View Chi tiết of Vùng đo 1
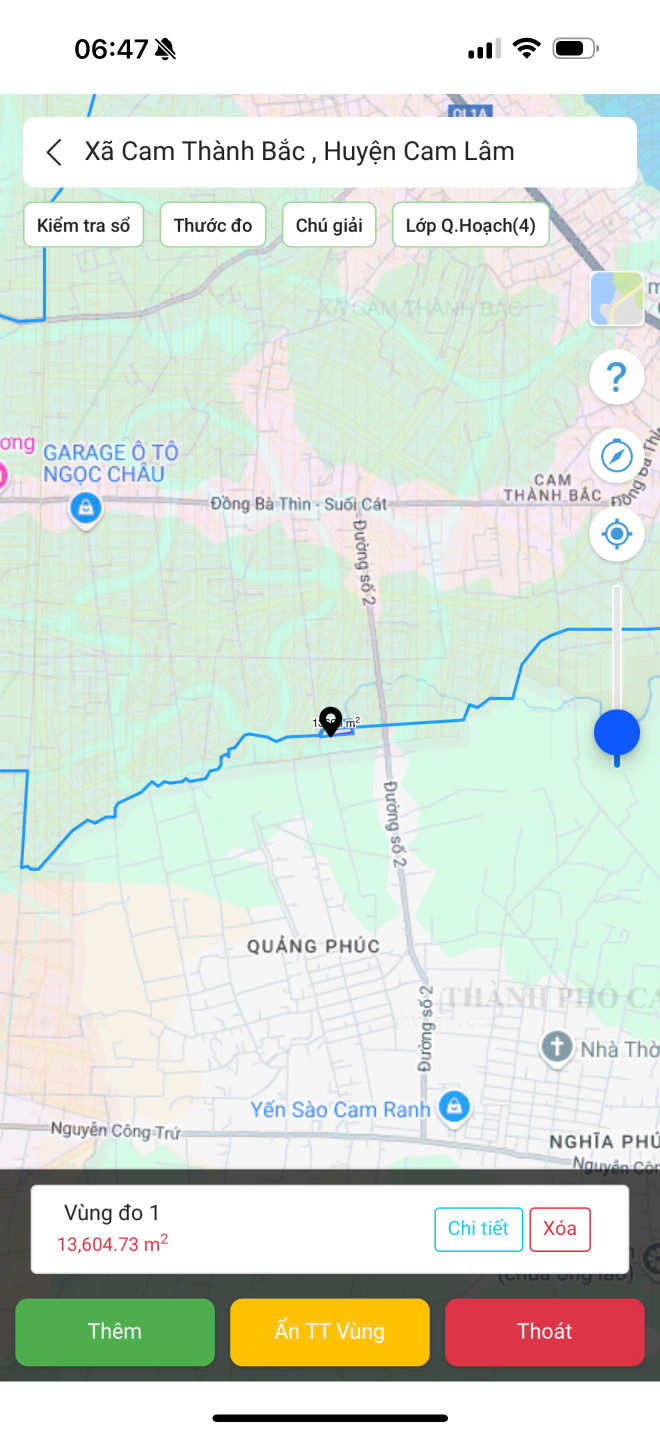The width and height of the screenshot is (660, 1434). click(x=478, y=1229)
